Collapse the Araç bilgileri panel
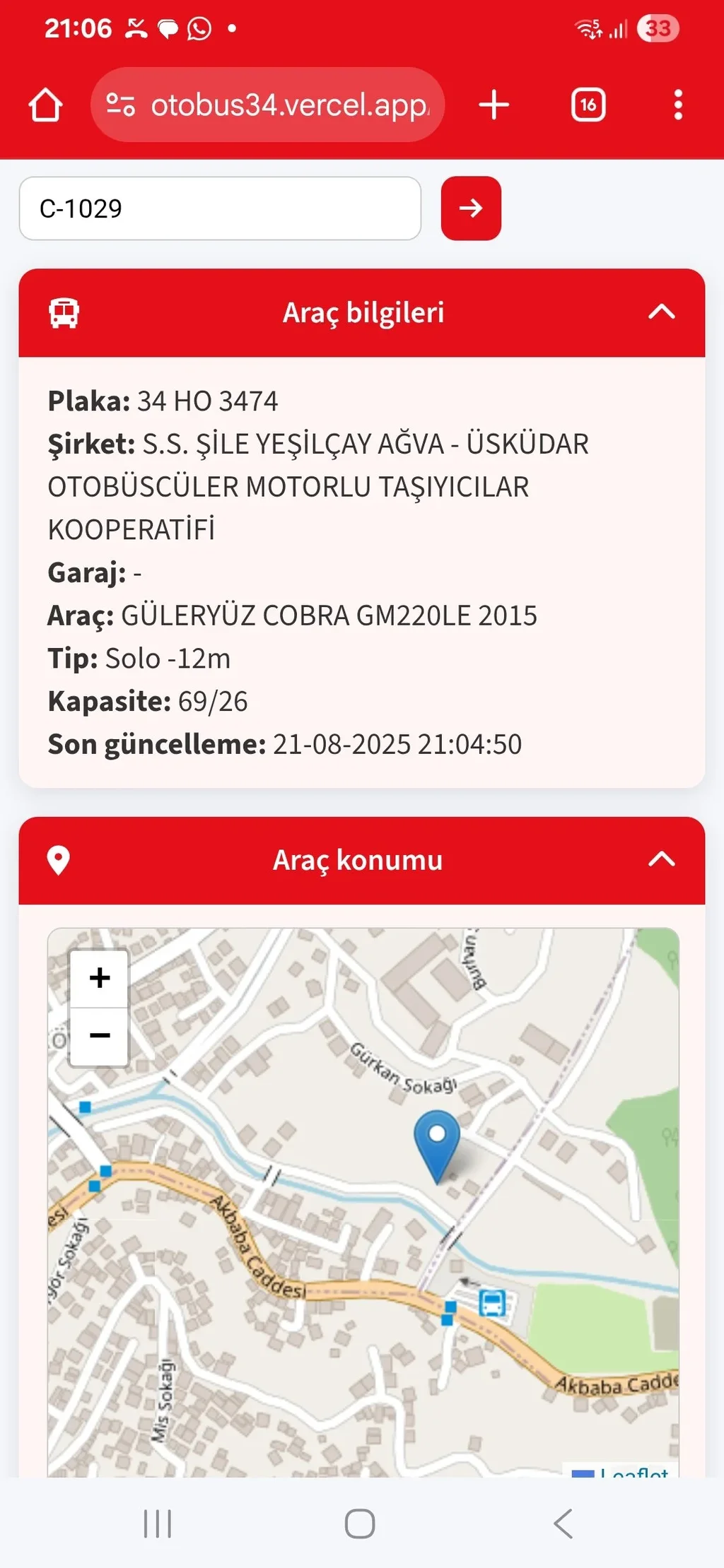This screenshot has height=1568, width=724. [662, 312]
